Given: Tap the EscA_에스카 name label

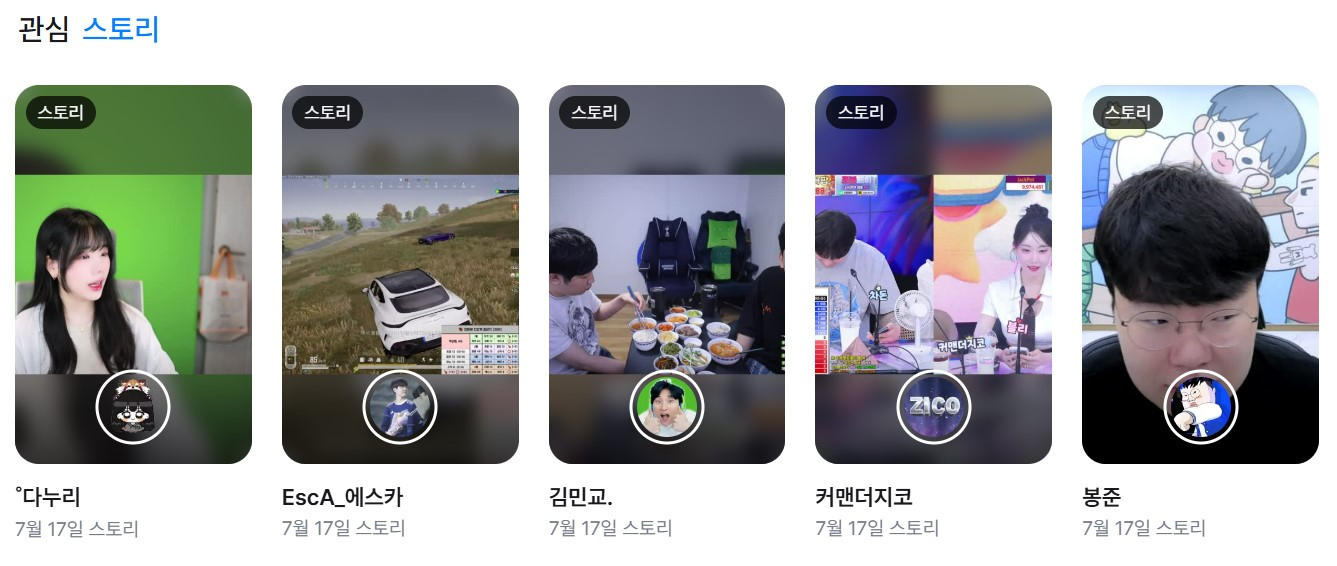Looking at the screenshot, I should click(342, 497).
